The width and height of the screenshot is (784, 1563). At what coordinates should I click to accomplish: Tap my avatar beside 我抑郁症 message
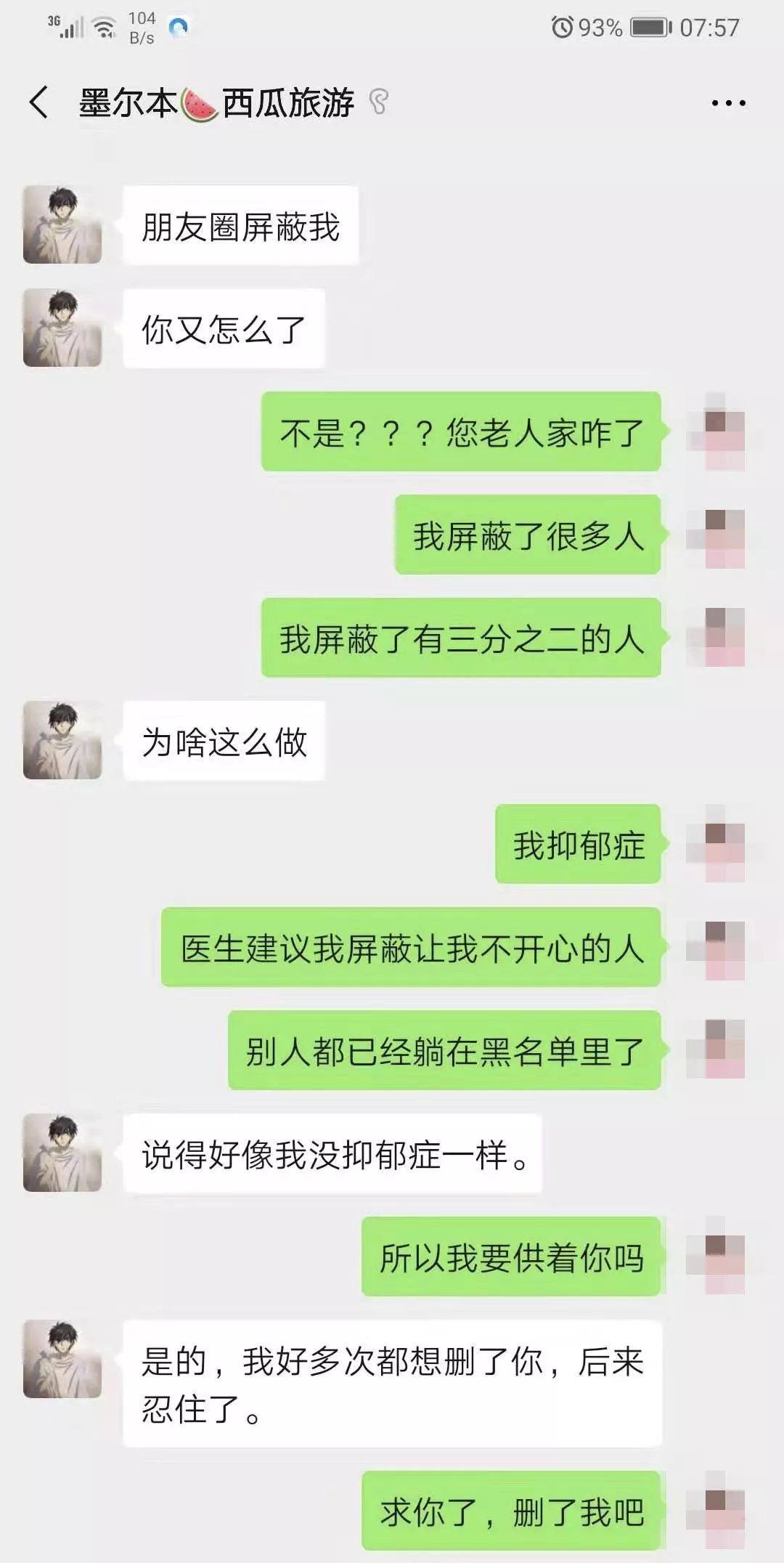(x=715, y=844)
